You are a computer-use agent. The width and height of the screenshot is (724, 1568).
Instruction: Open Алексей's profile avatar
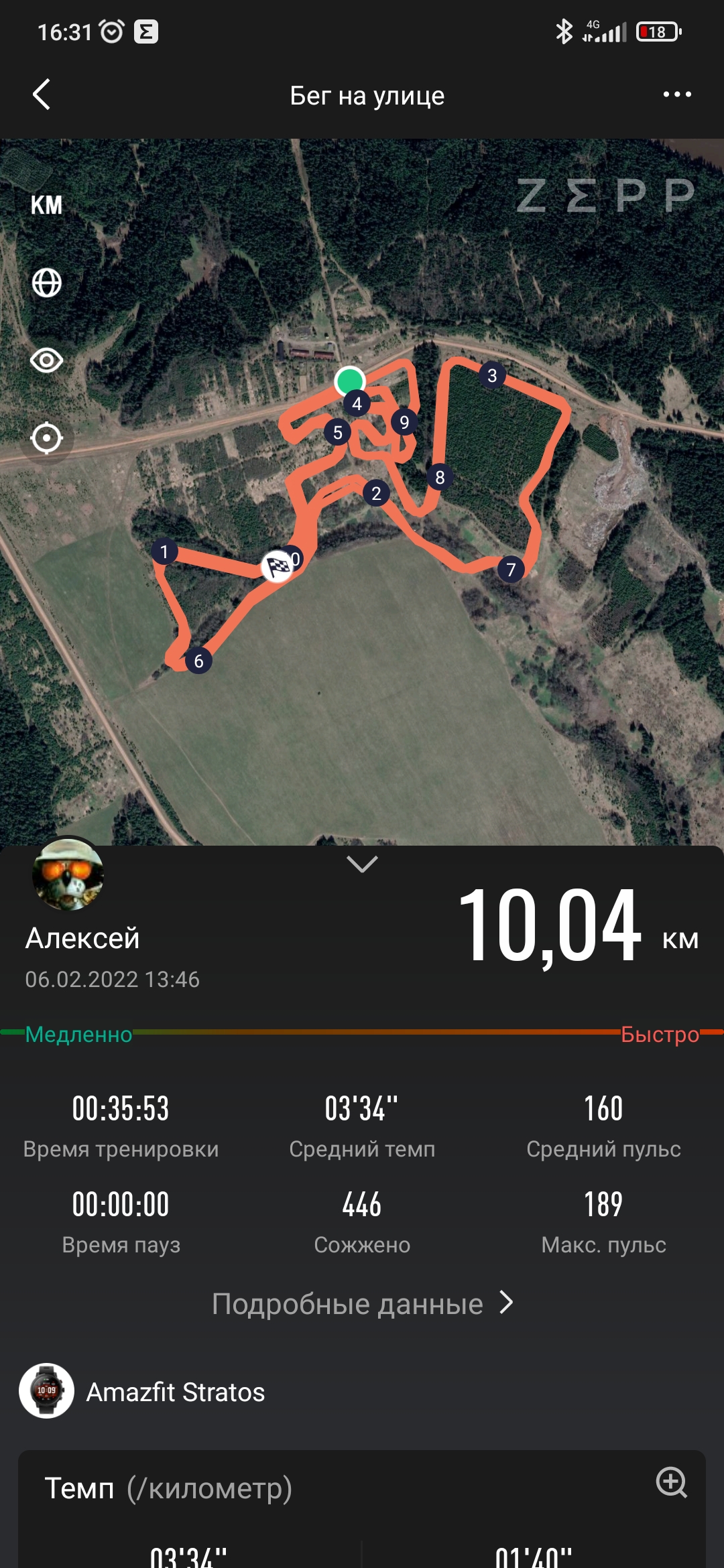click(x=68, y=874)
